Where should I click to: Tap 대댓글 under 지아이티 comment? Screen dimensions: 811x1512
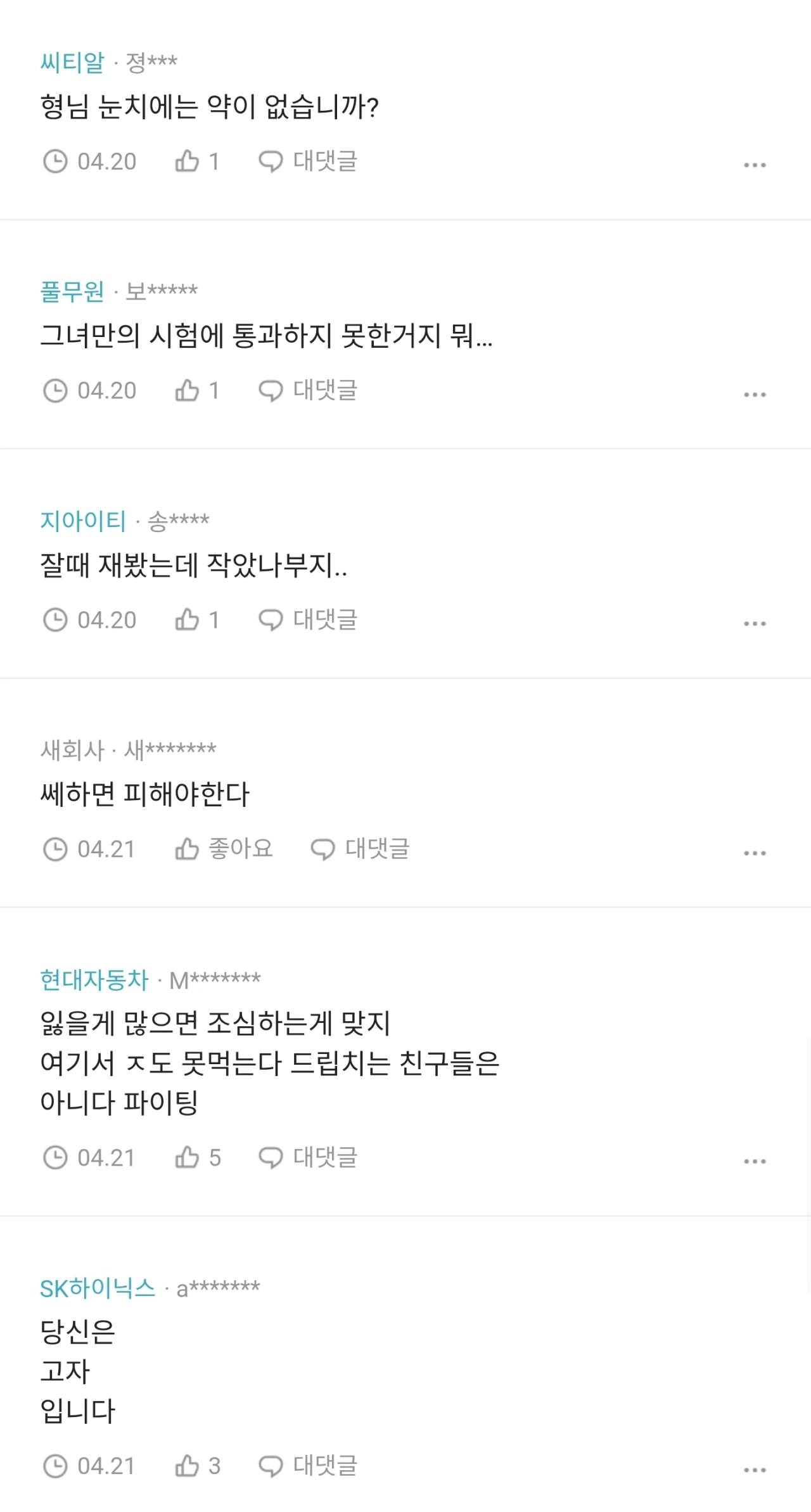pos(308,620)
